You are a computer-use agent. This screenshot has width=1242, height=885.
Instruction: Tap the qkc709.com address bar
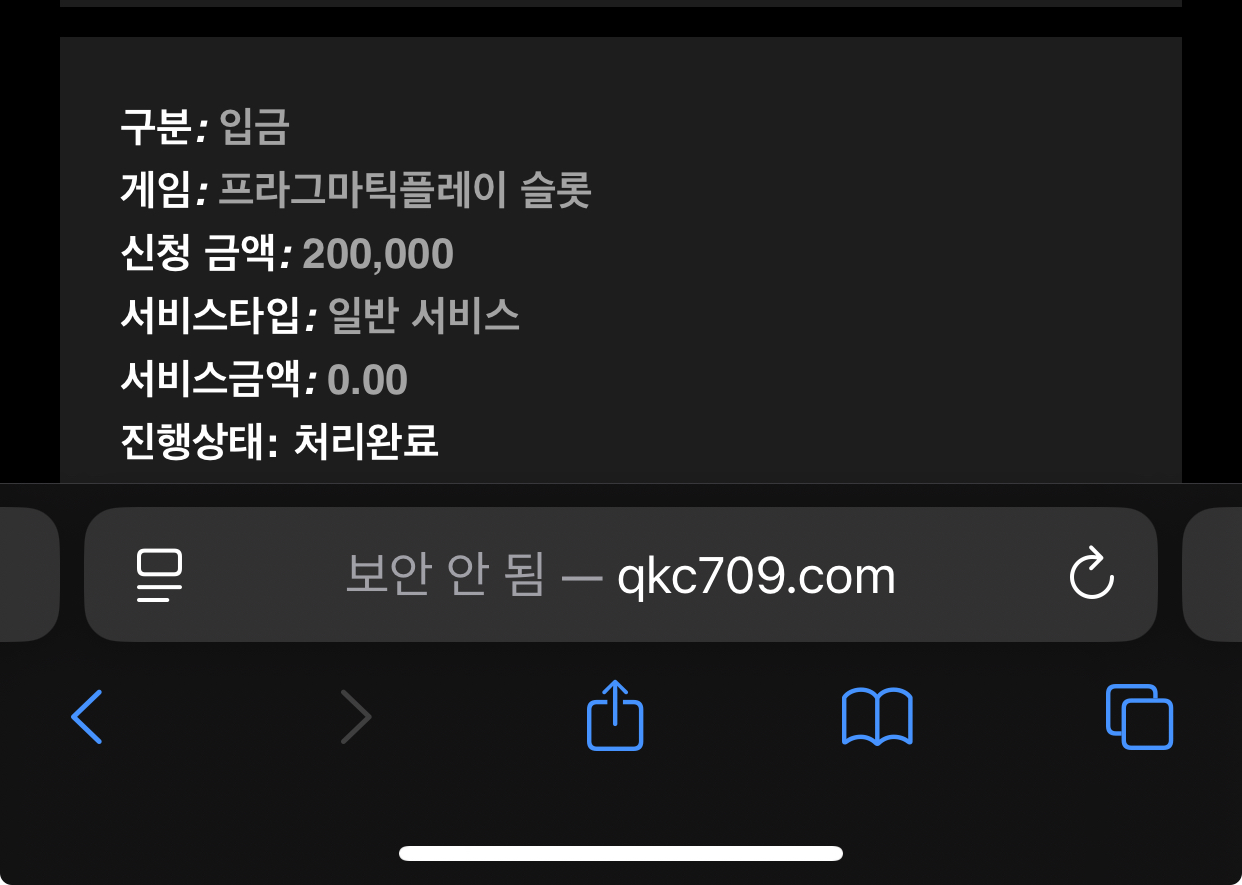pyautogui.click(x=620, y=576)
